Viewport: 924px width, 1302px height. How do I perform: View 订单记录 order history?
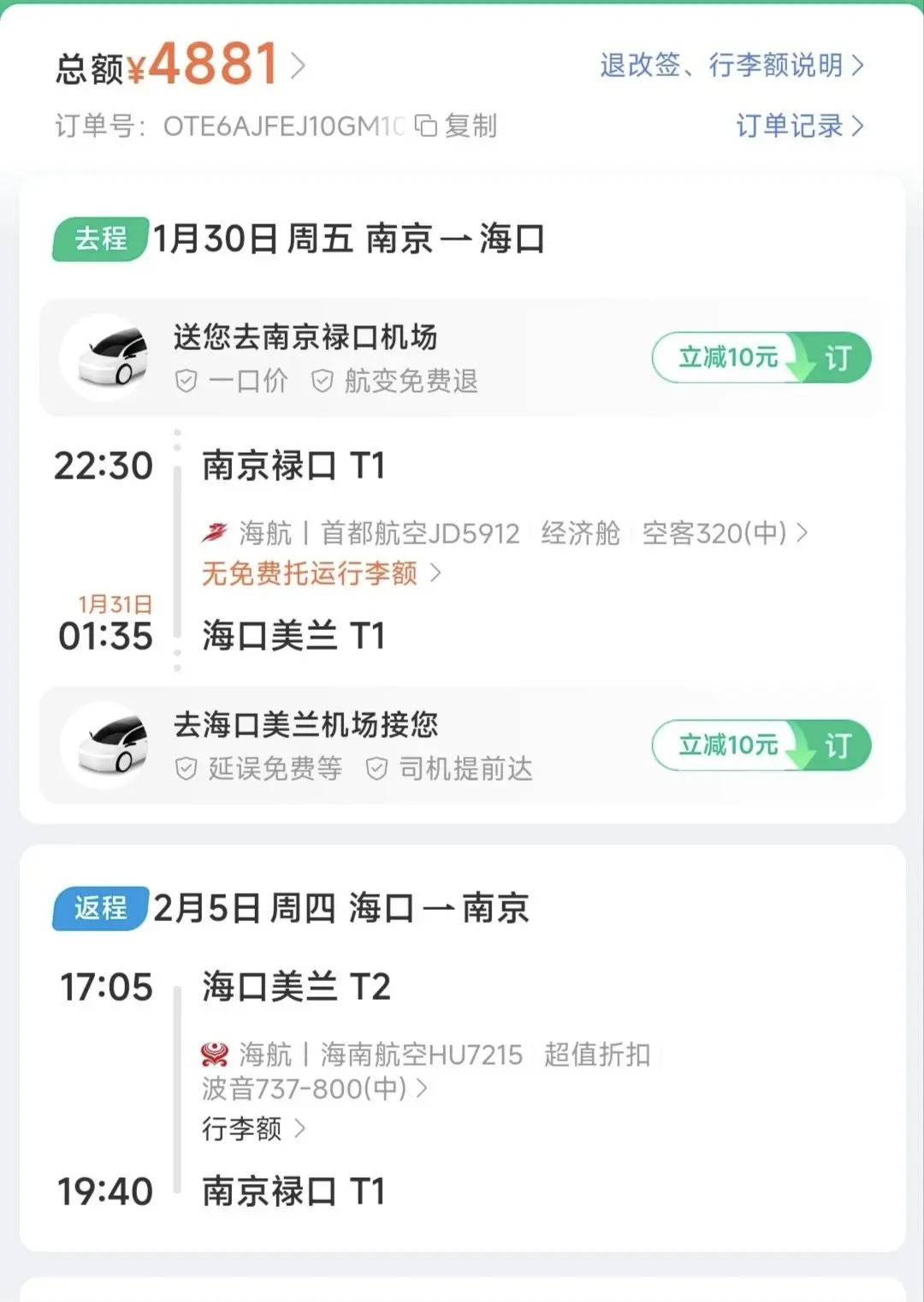(799, 126)
